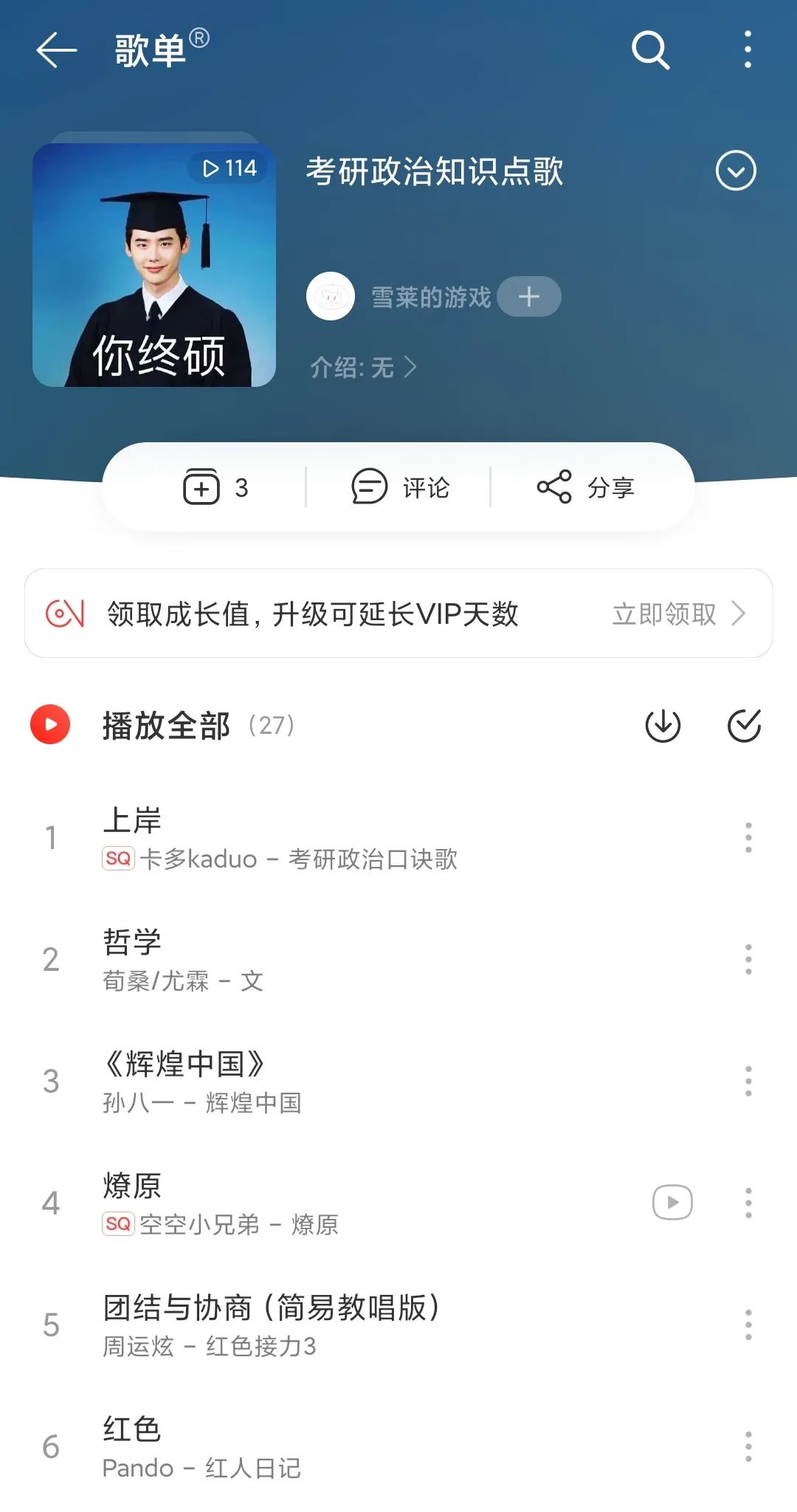Viewport: 797px width, 1512px height.
Task: Play all 27 songs
Action: click(166, 725)
